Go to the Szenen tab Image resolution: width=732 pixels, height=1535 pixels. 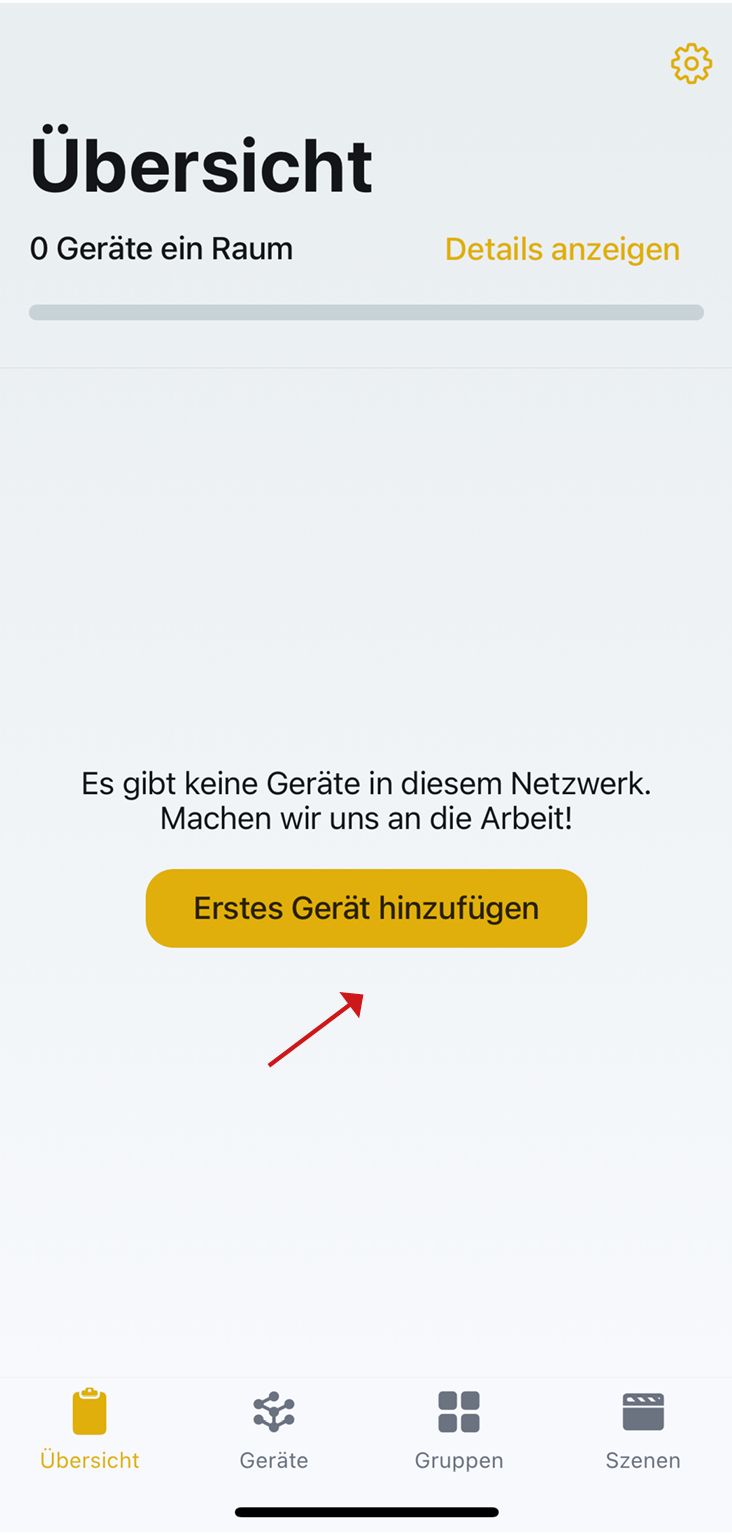pos(643,1429)
